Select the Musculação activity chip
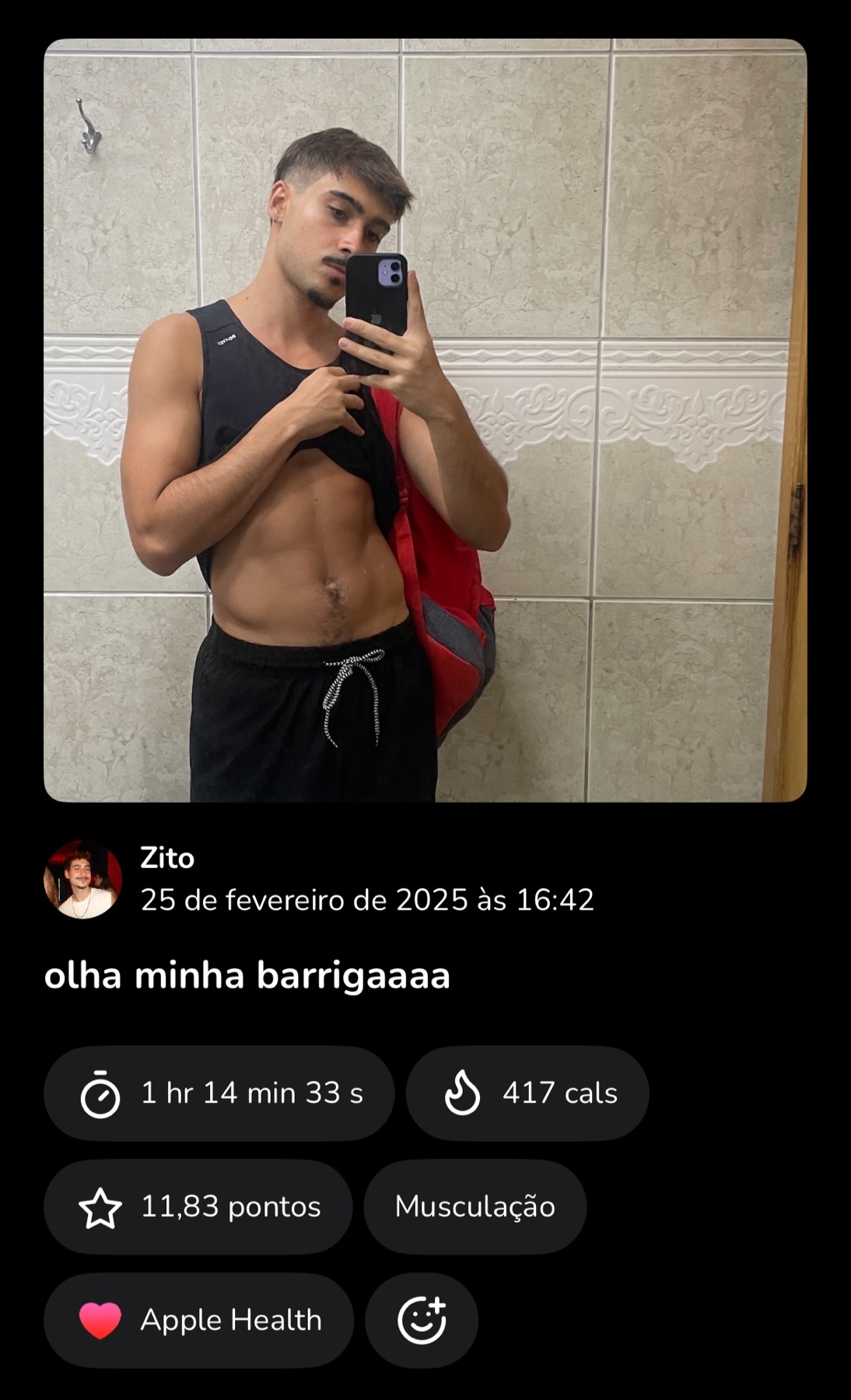Screen dimensions: 851x1400 (x=475, y=1206)
